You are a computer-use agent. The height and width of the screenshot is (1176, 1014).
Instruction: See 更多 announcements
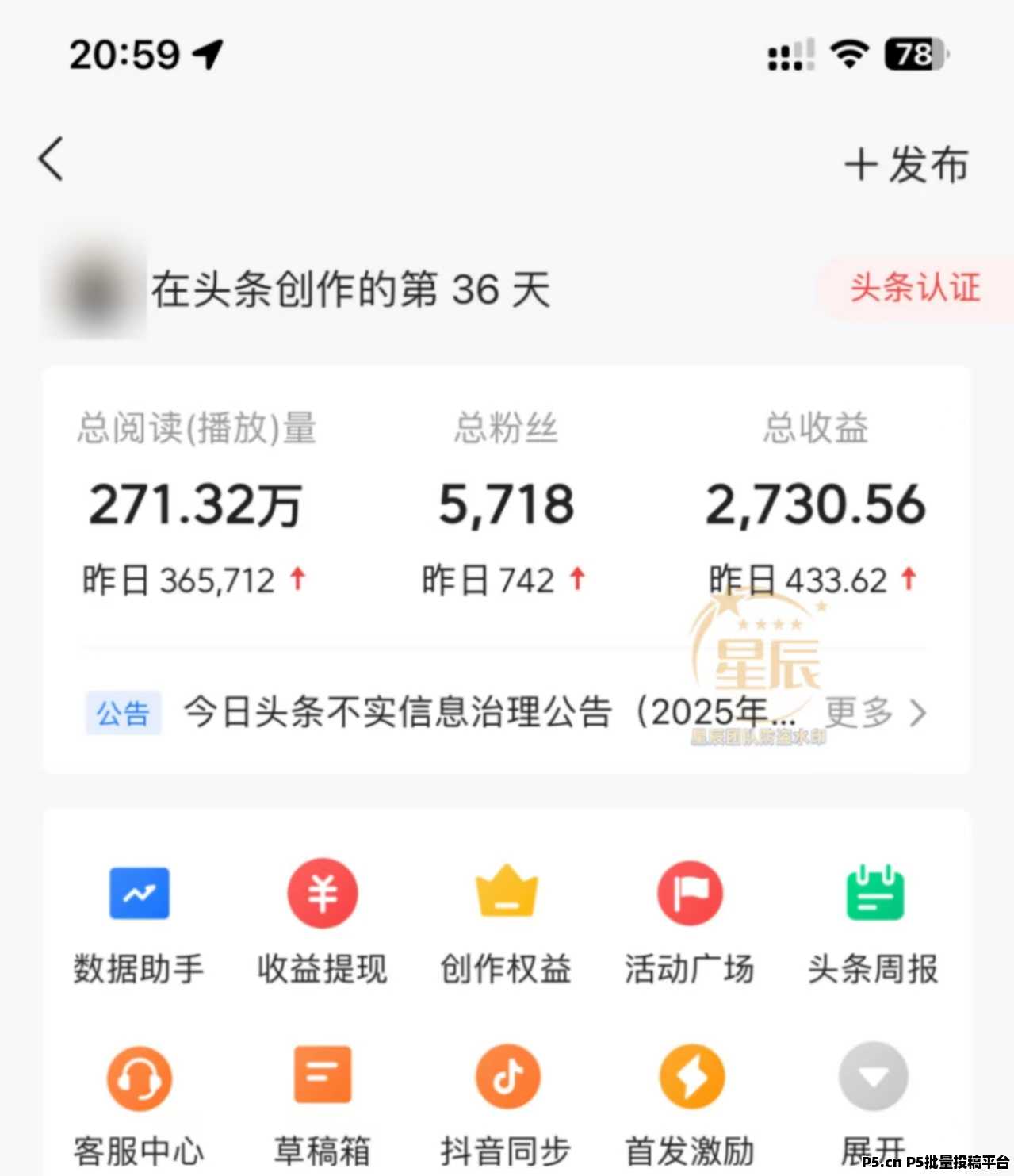tap(874, 712)
